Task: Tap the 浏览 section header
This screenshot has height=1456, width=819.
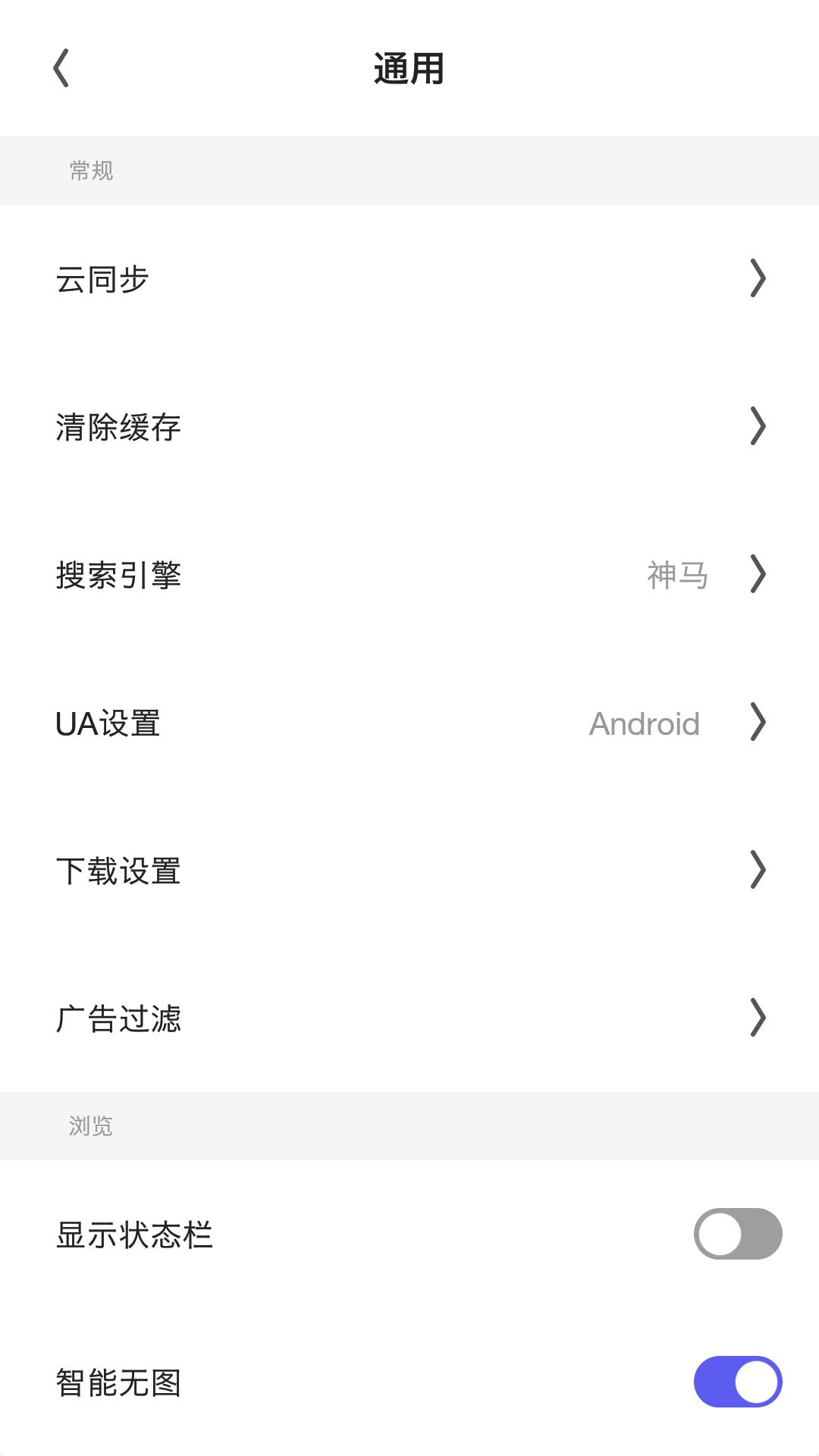Action: (x=88, y=1127)
